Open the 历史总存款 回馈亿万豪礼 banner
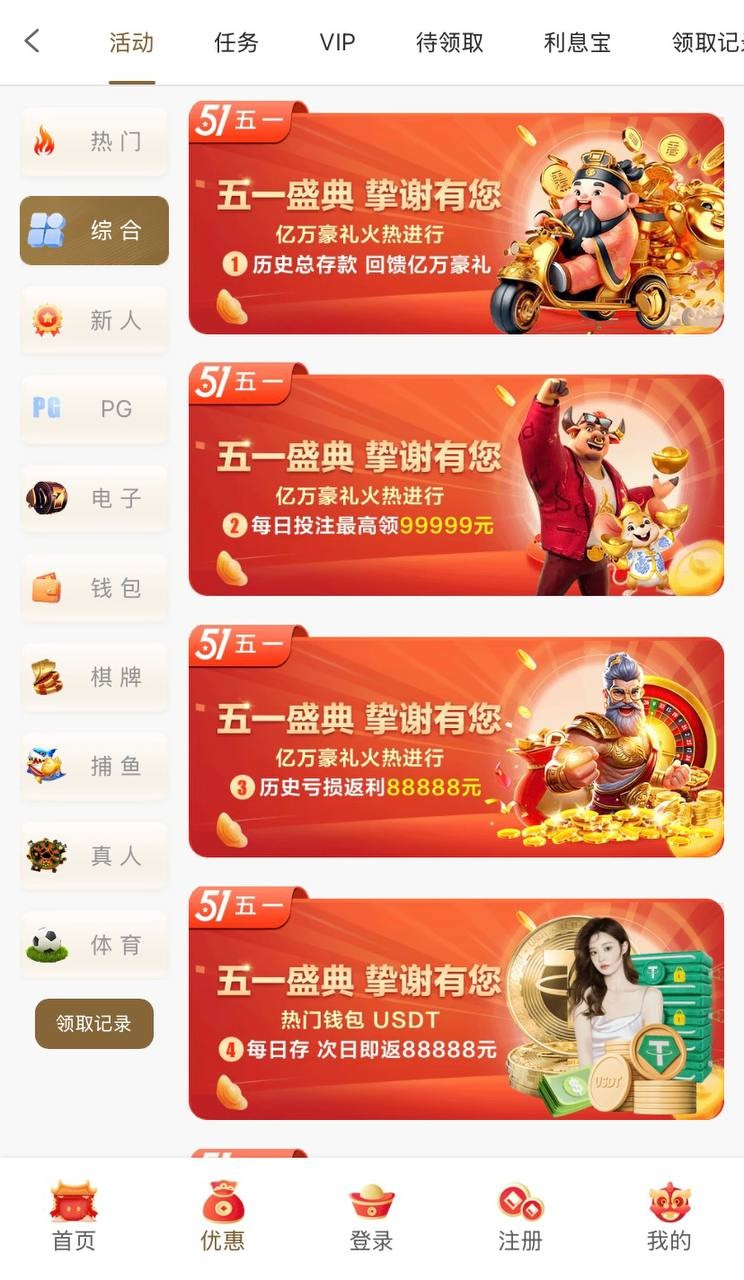The image size is (744, 1280). coord(455,223)
